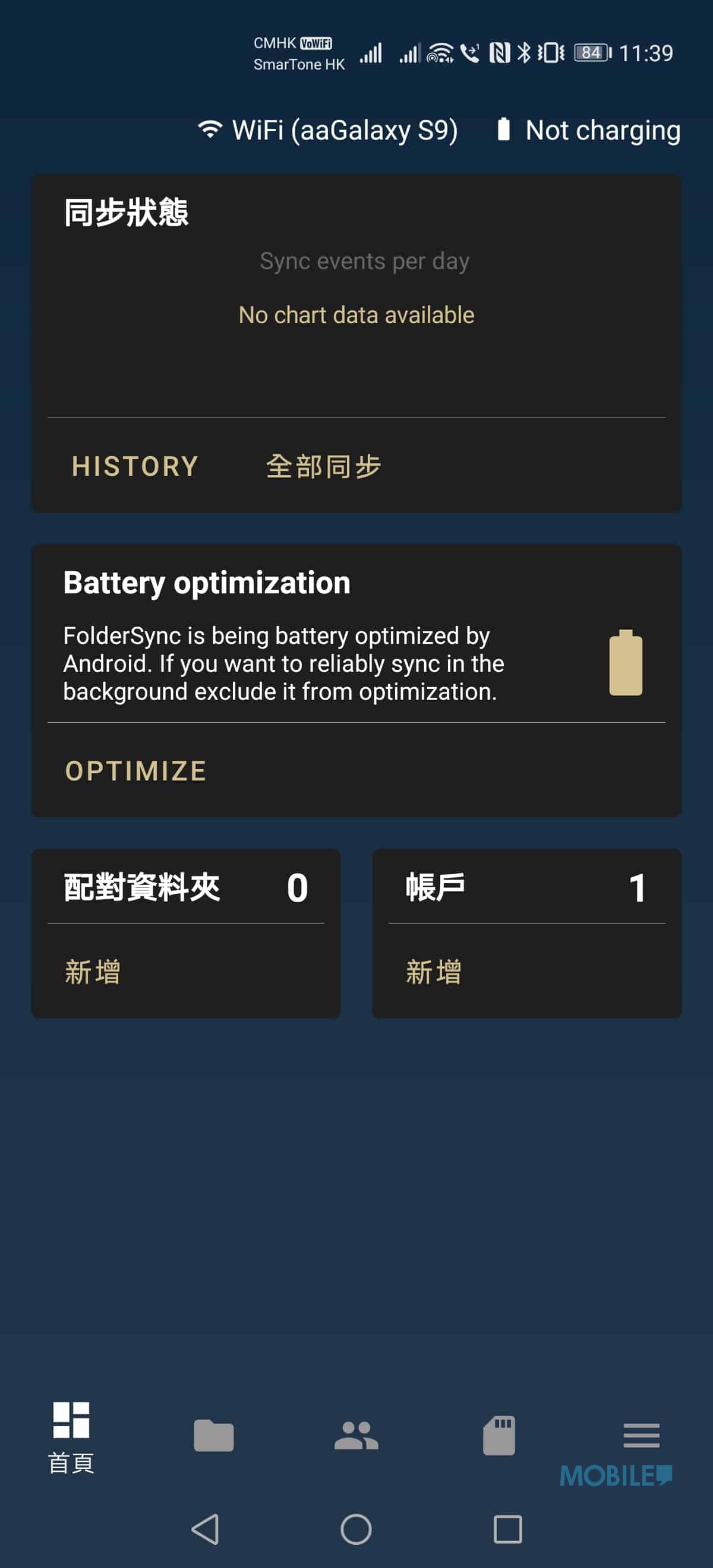Open the accounts people tab
The width and height of the screenshot is (713, 1568).
tap(356, 1436)
